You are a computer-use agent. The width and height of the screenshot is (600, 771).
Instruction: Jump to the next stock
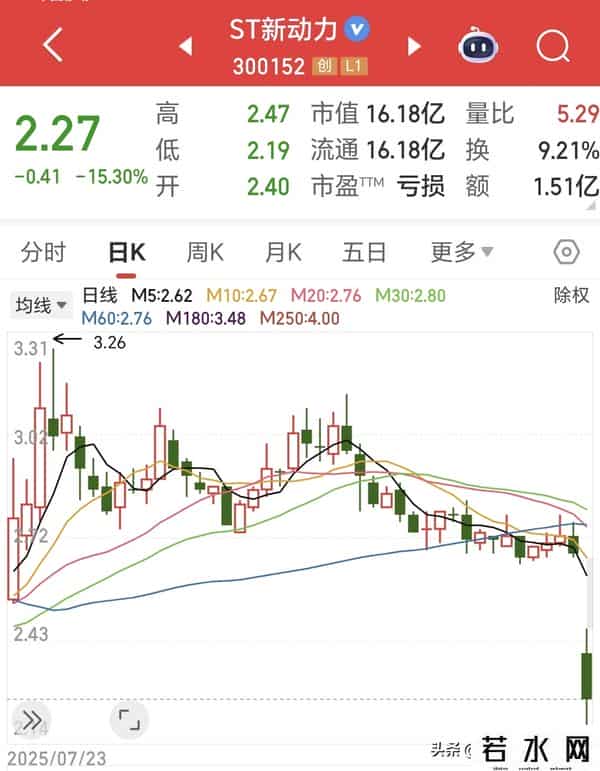[414, 45]
